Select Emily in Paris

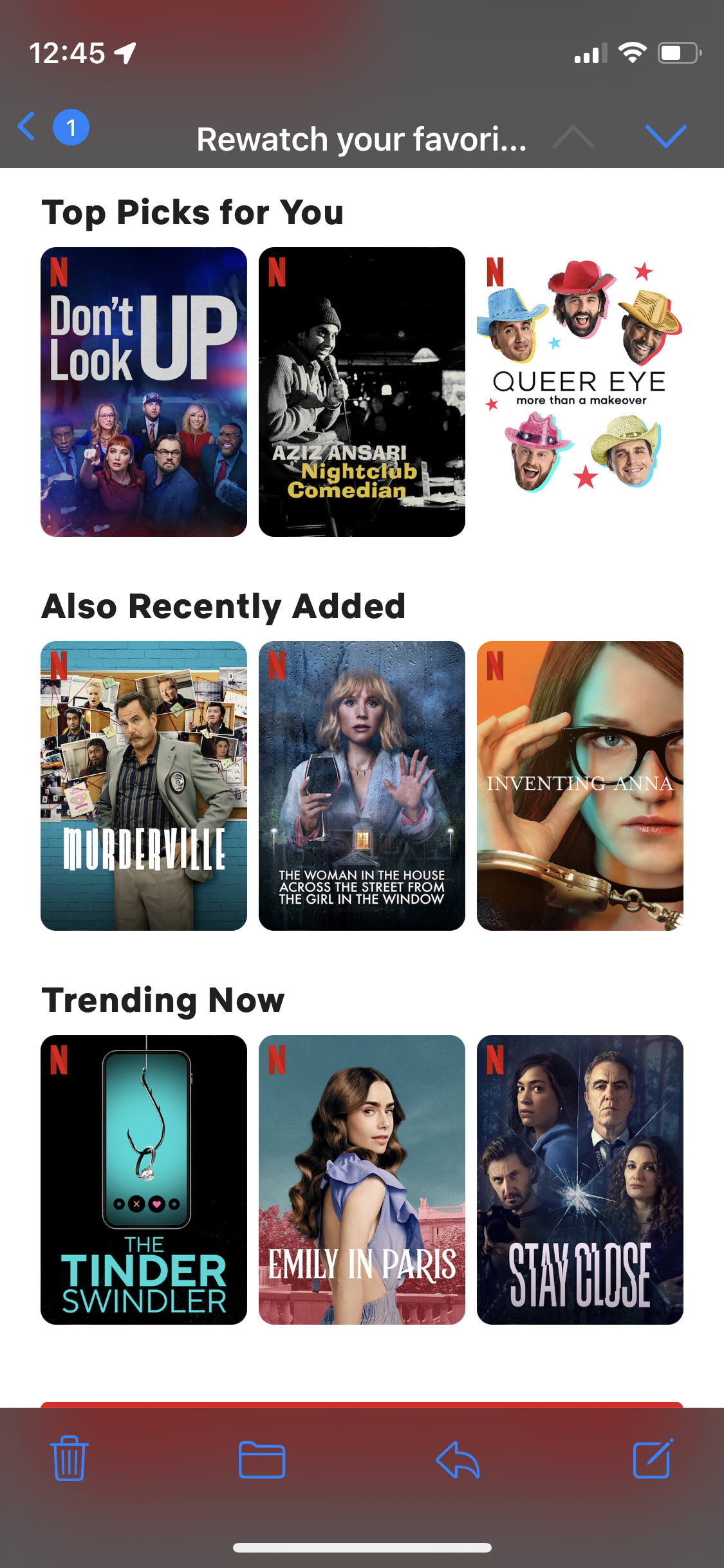coord(362,1180)
